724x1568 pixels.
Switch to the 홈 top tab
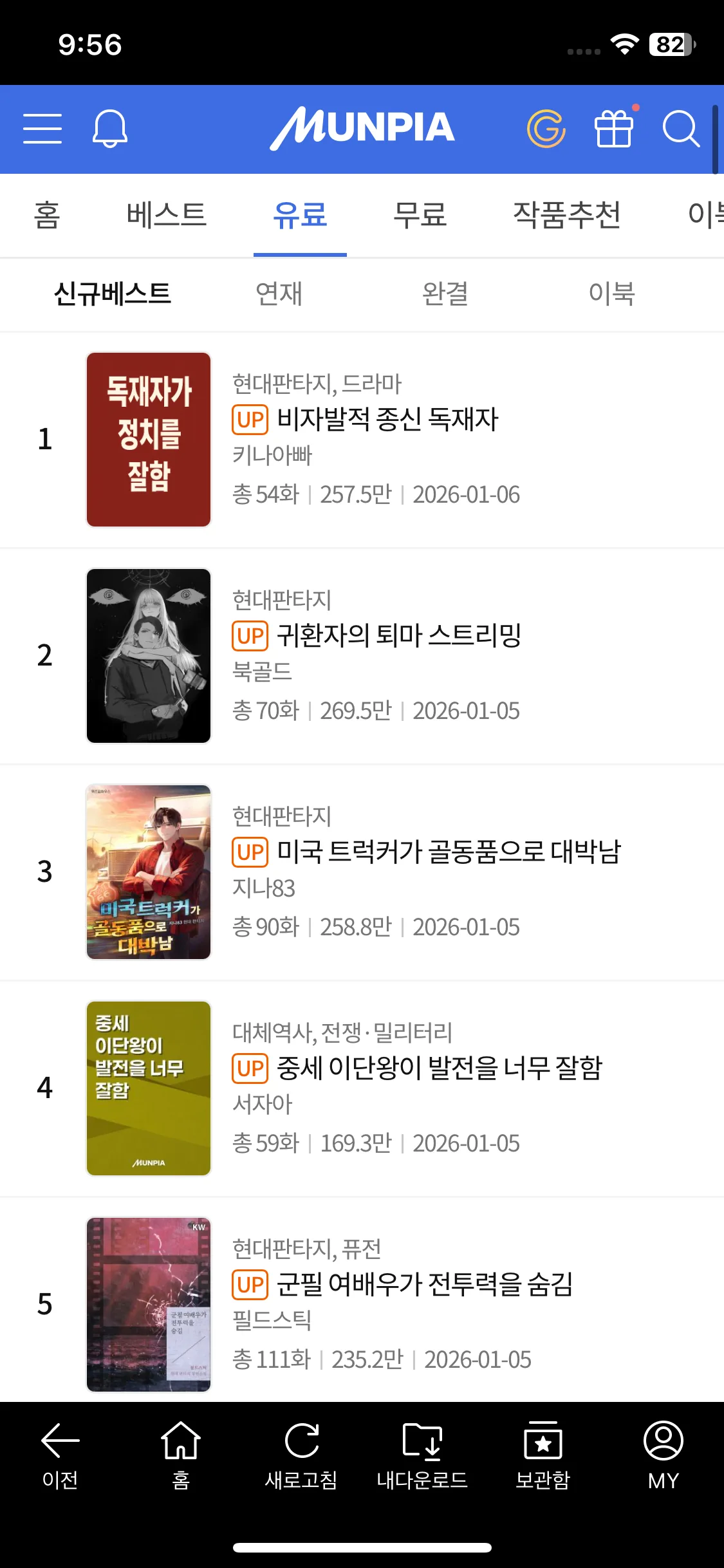[47, 215]
